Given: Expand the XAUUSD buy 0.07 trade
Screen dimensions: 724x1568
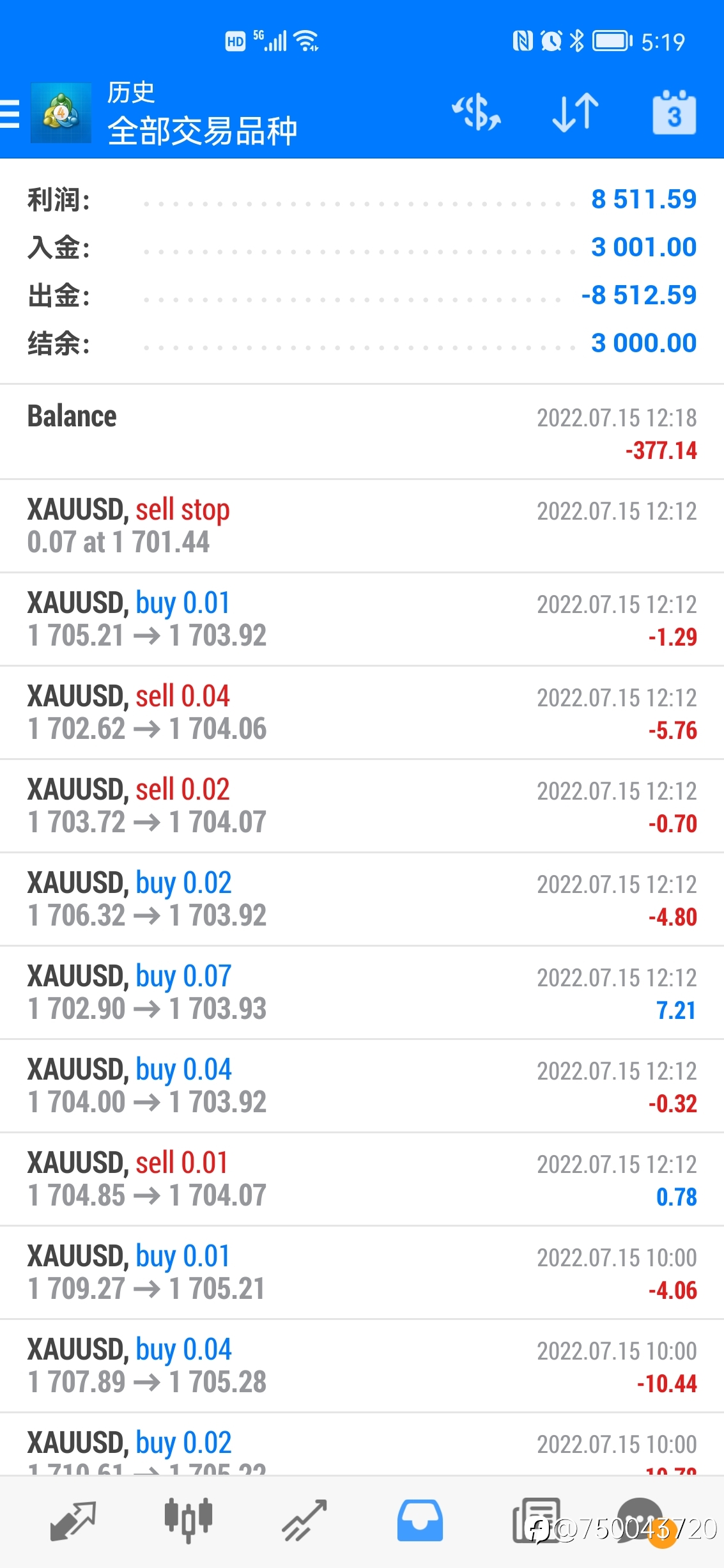Looking at the screenshot, I should [362, 993].
